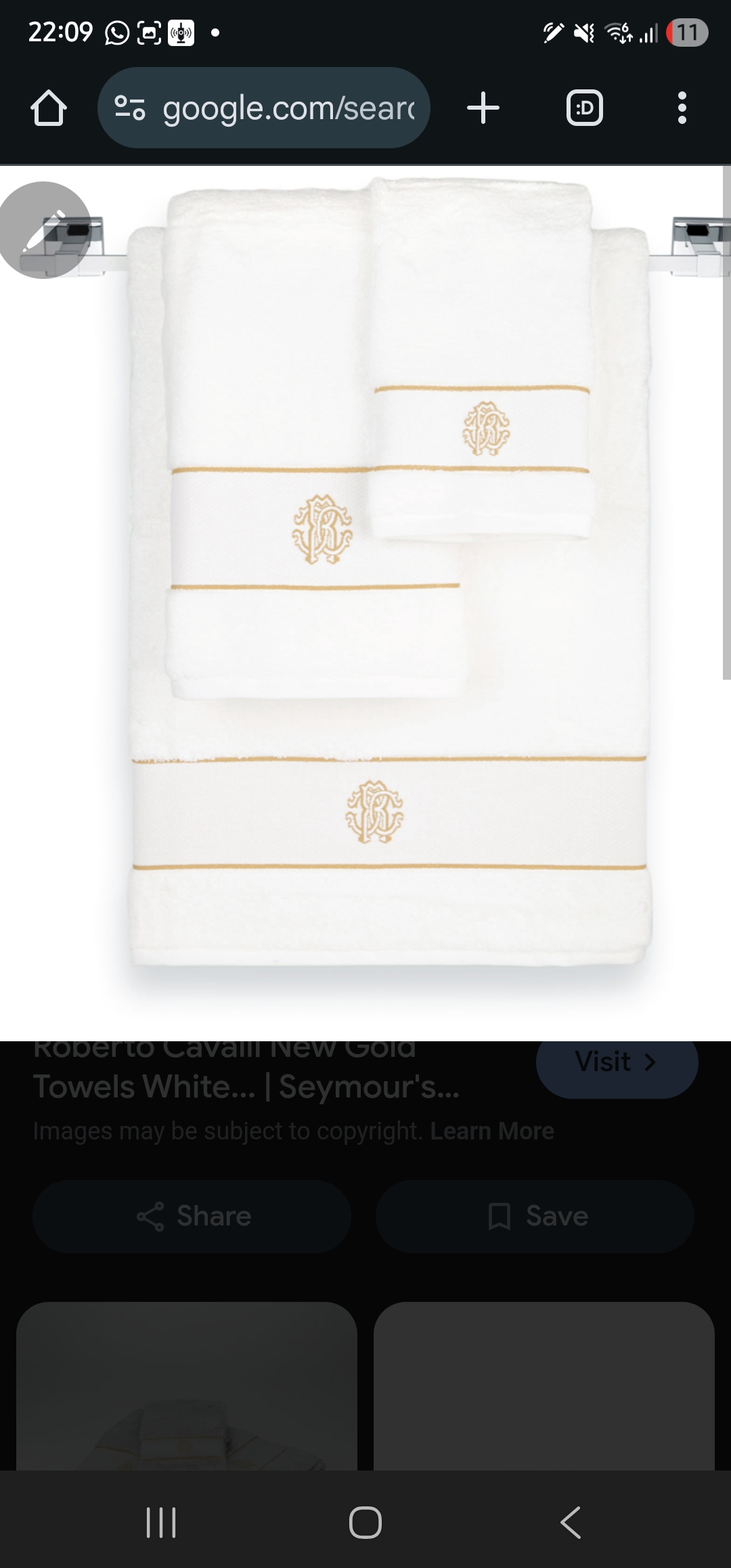Viewport: 731px width, 1568px height.
Task: Tap the pencil edit icon on the image
Action: 45,230
